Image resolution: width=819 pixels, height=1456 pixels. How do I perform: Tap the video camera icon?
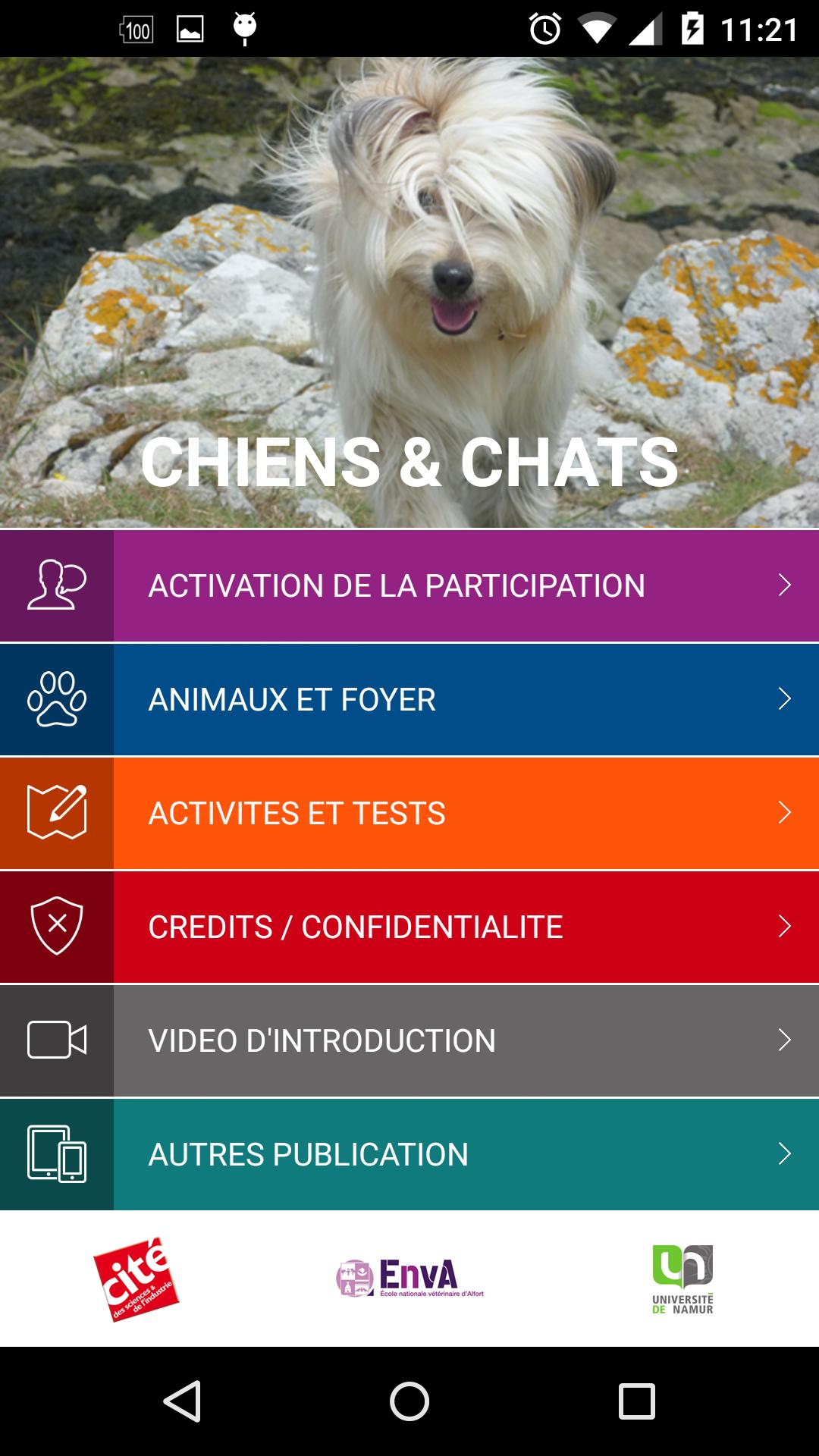56,1040
